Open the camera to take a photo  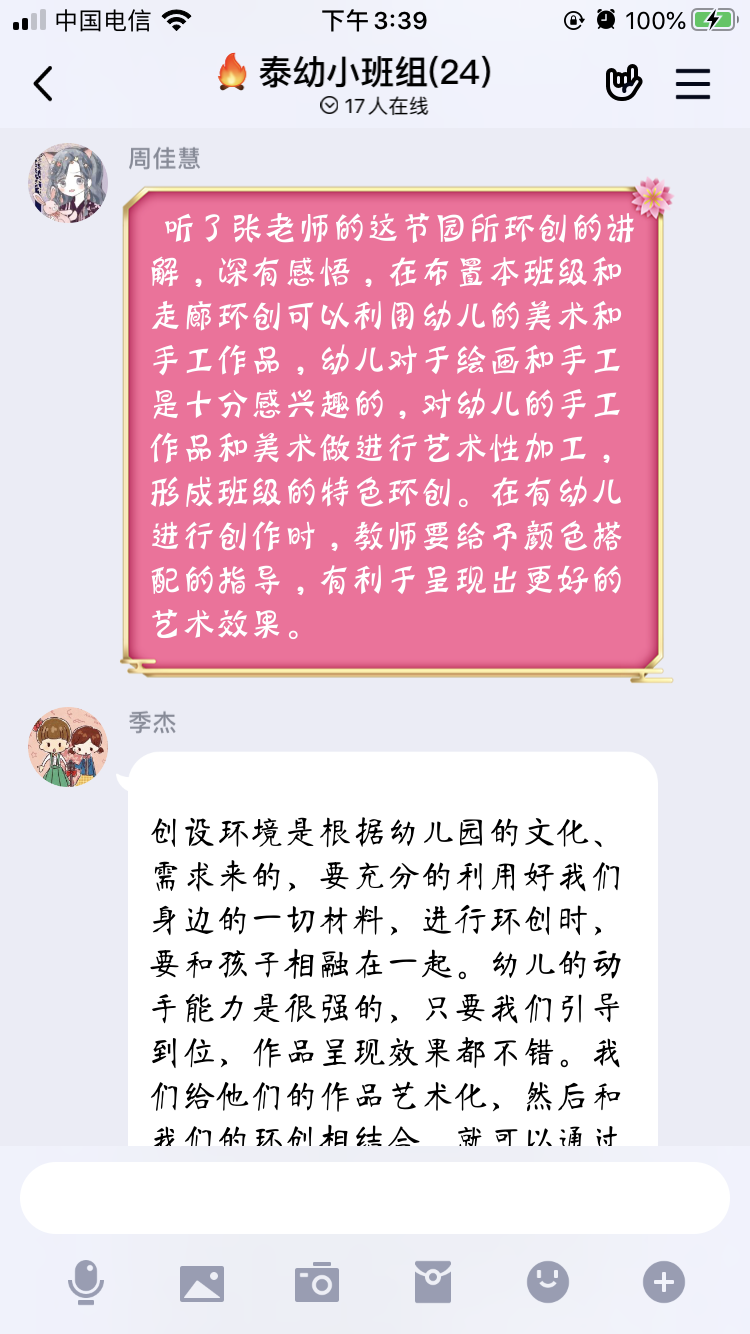point(317,1282)
